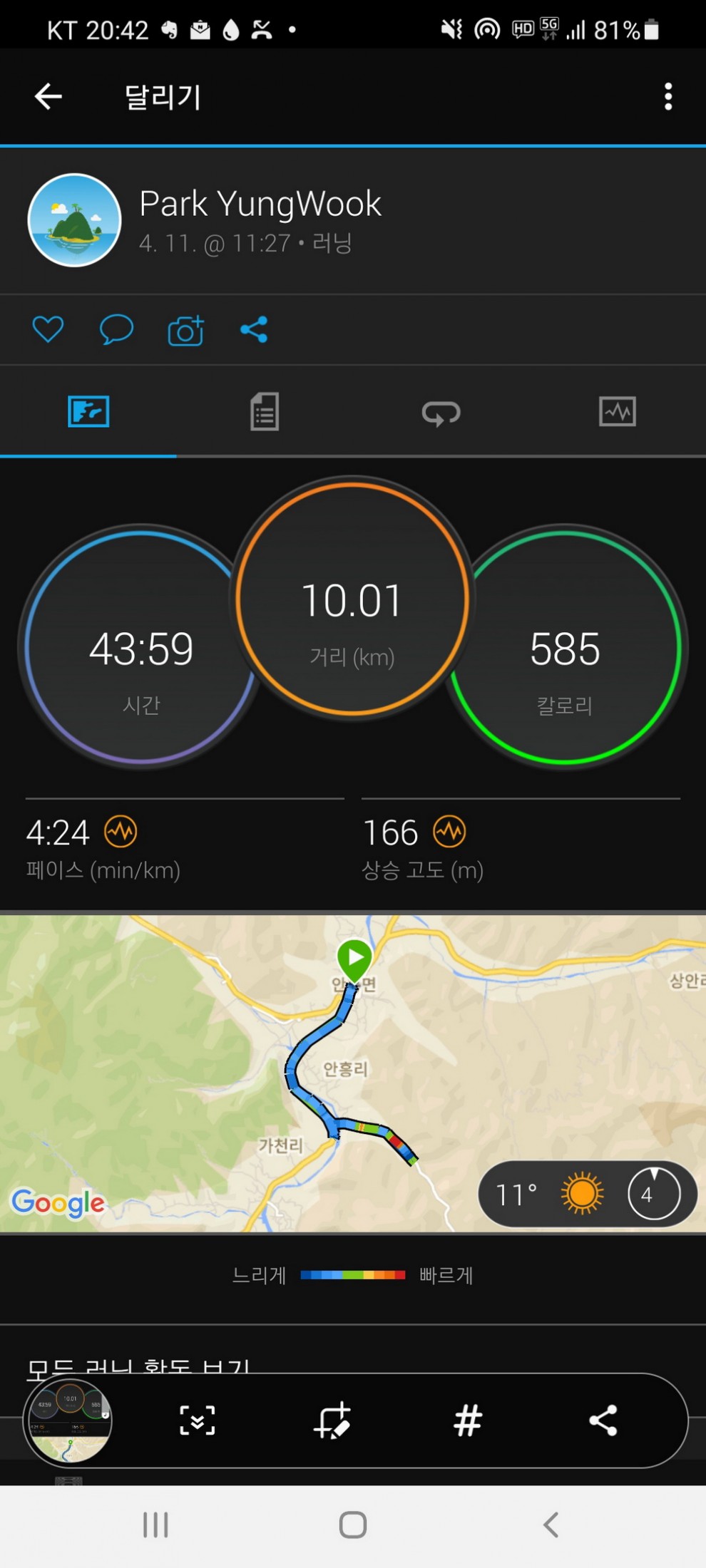Share activity from the blue share icon

pyautogui.click(x=254, y=329)
